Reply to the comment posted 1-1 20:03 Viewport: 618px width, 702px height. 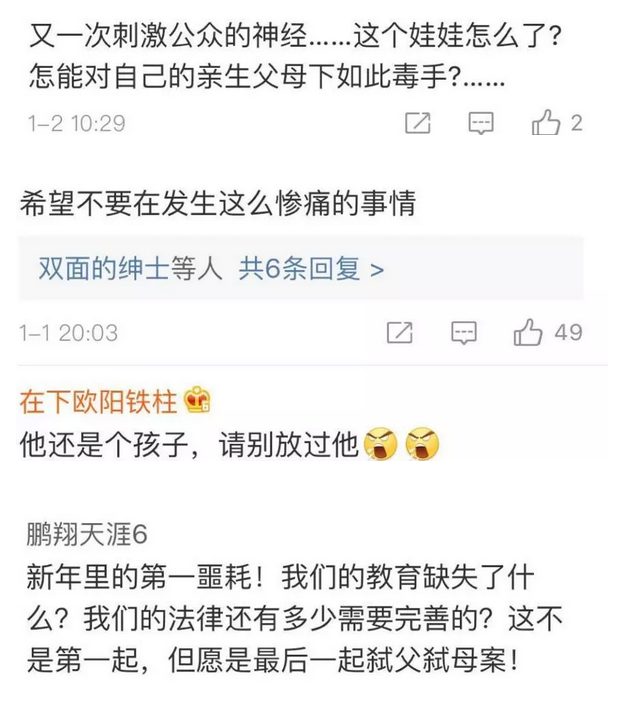[x=464, y=332]
